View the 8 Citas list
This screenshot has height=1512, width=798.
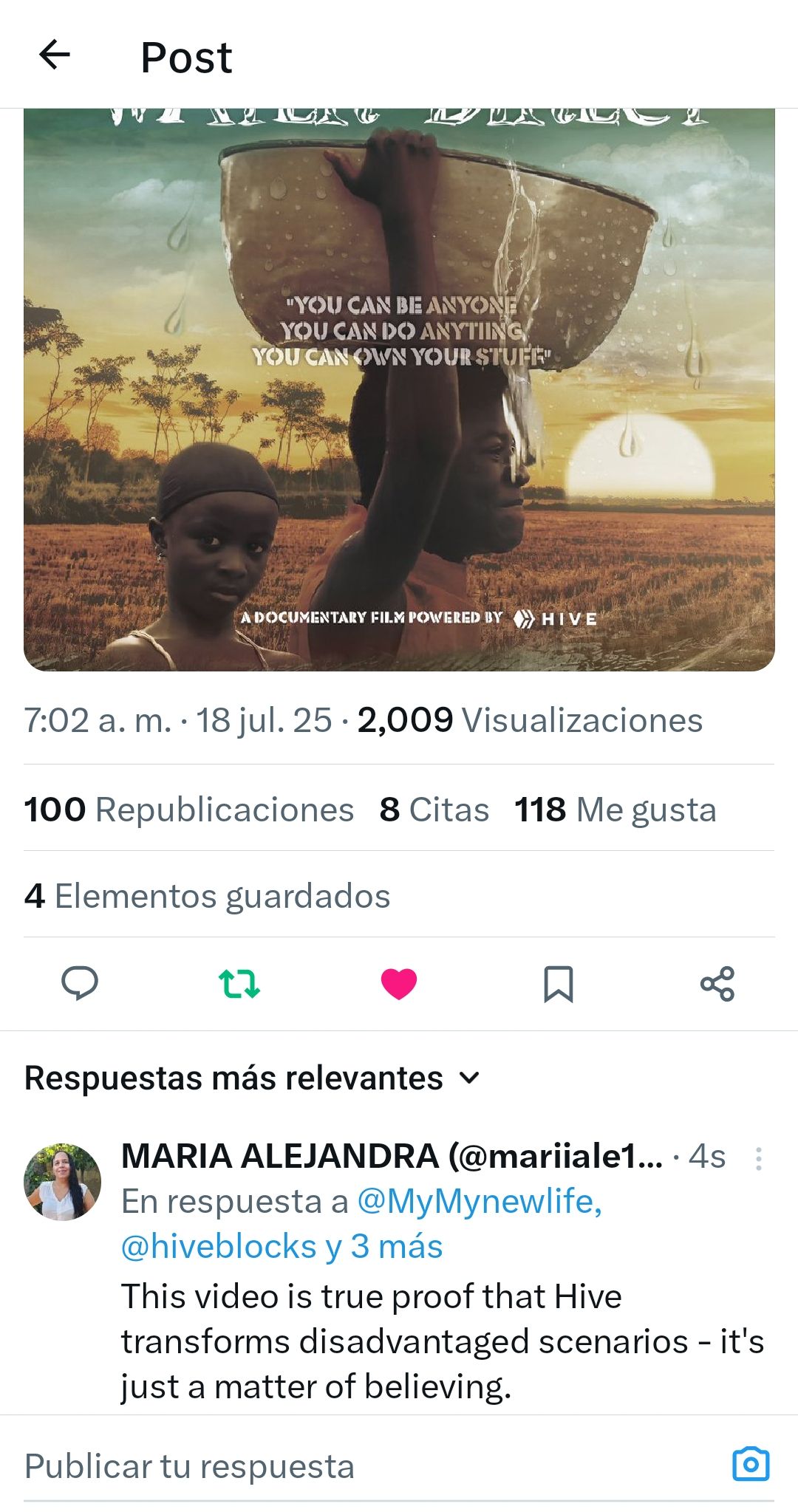point(434,810)
